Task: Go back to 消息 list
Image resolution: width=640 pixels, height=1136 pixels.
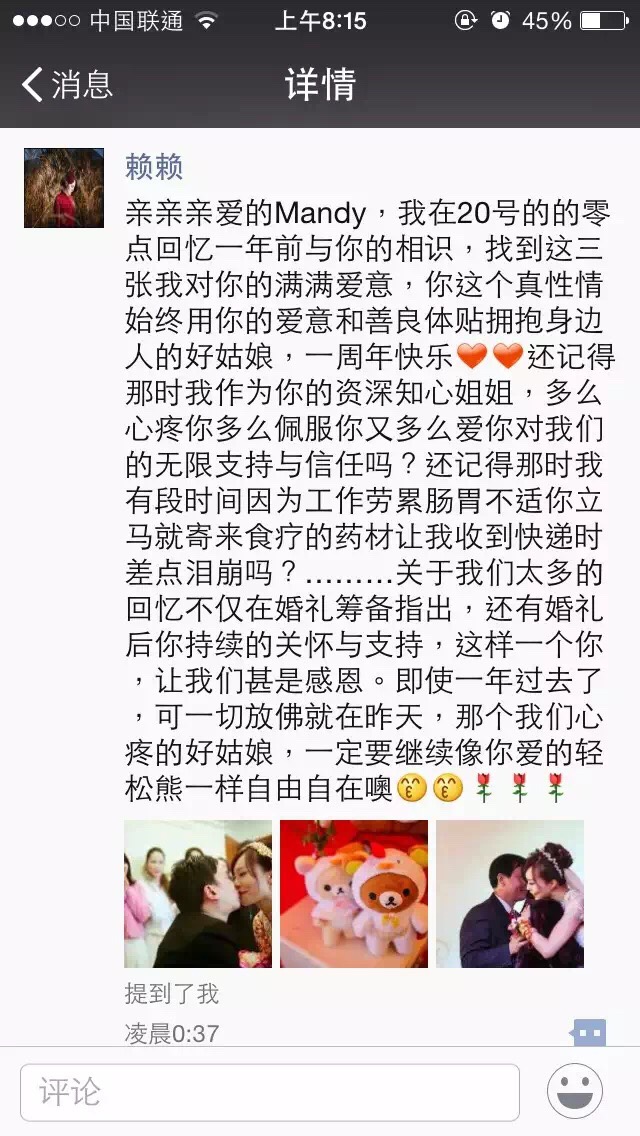Action: [x=66, y=85]
